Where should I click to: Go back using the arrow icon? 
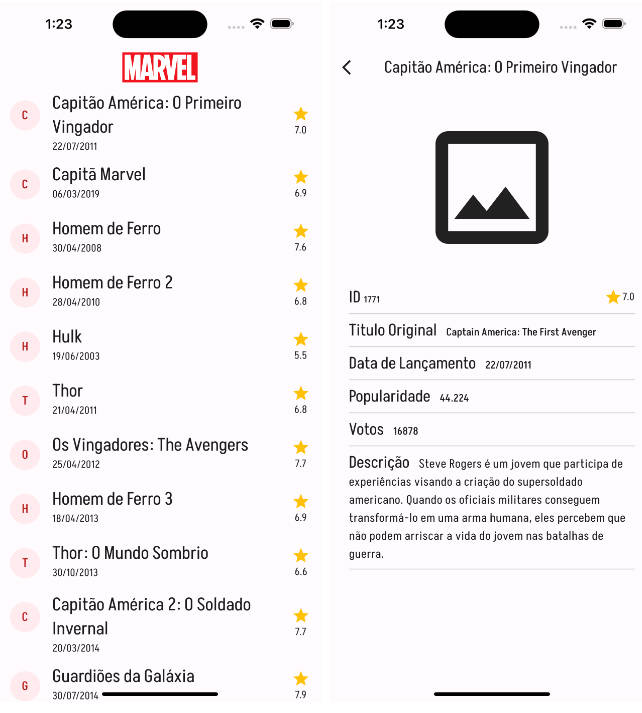(347, 68)
